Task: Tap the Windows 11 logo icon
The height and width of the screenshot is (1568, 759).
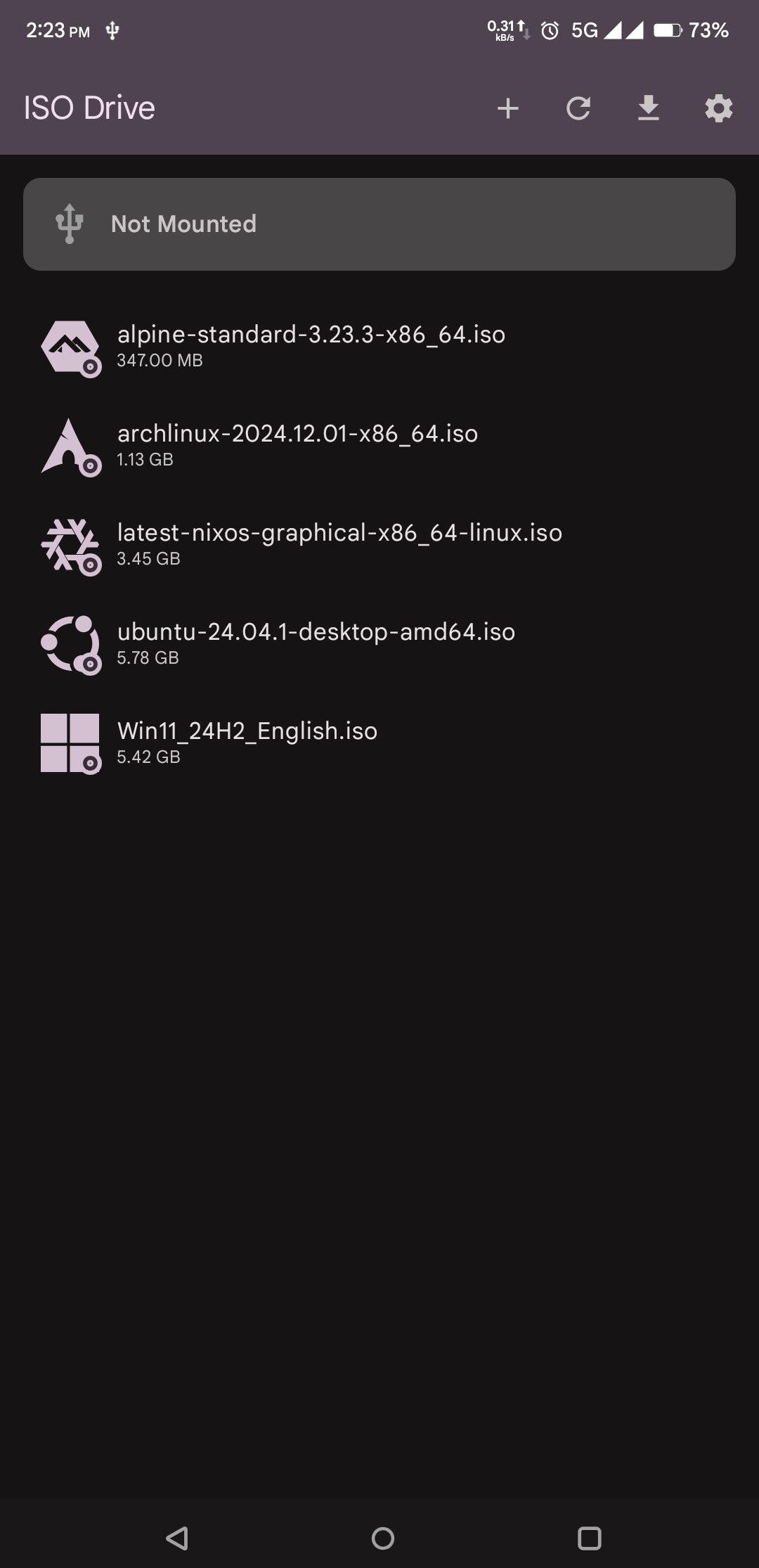Action: tap(69, 742)
